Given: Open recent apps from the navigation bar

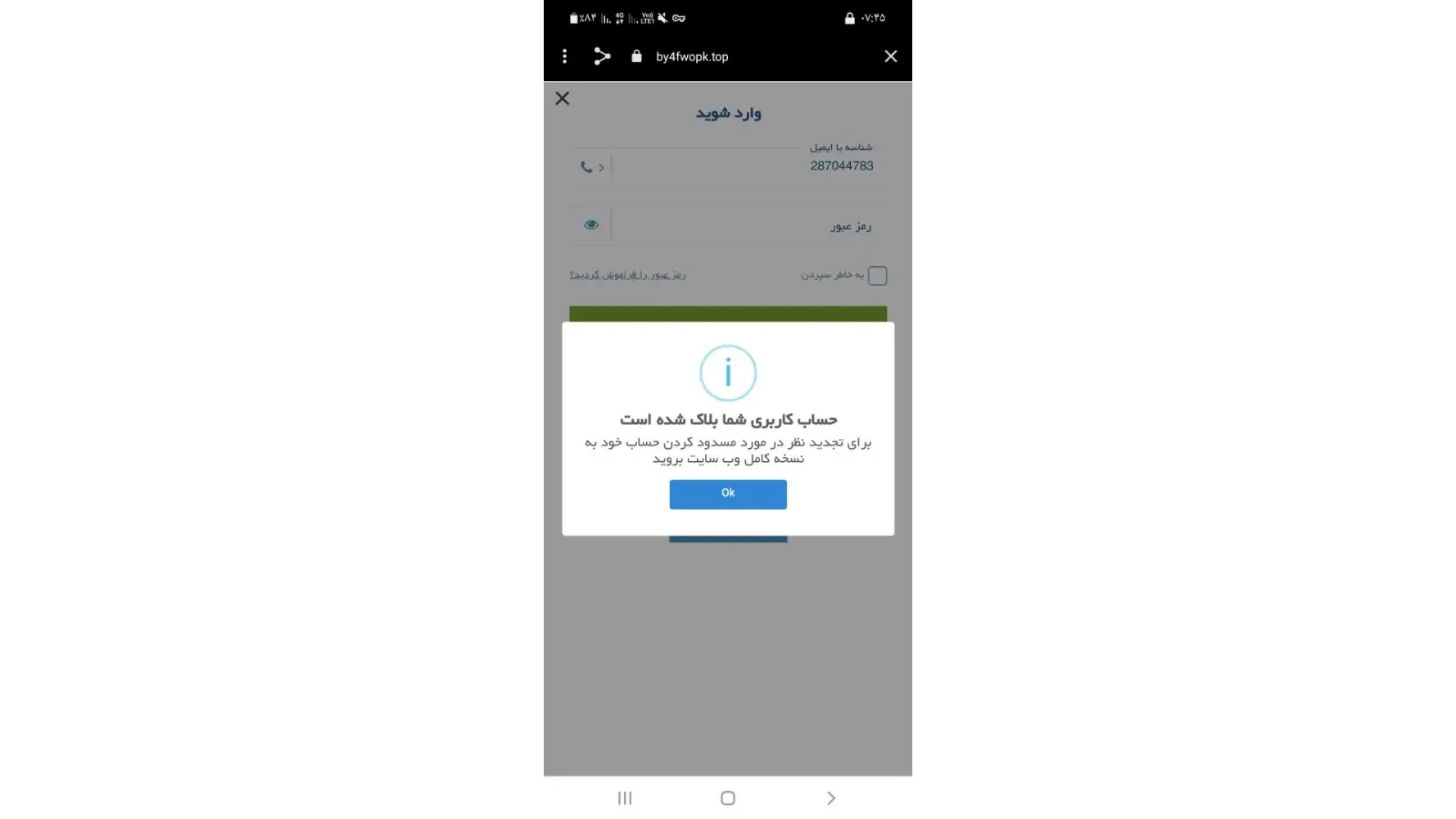Looking at the screenshot, I should (625, 799).
